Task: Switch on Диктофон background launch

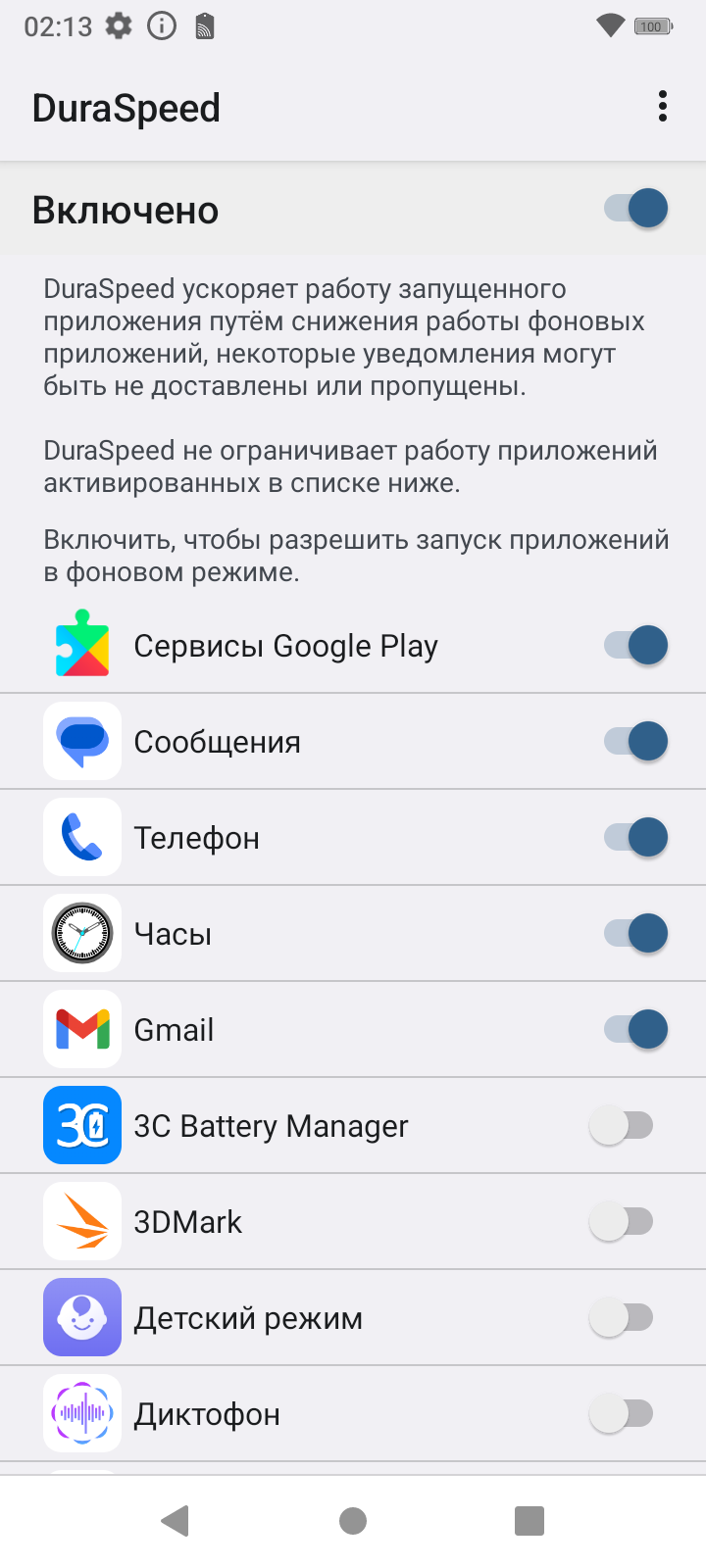Action: (622, 1414)
